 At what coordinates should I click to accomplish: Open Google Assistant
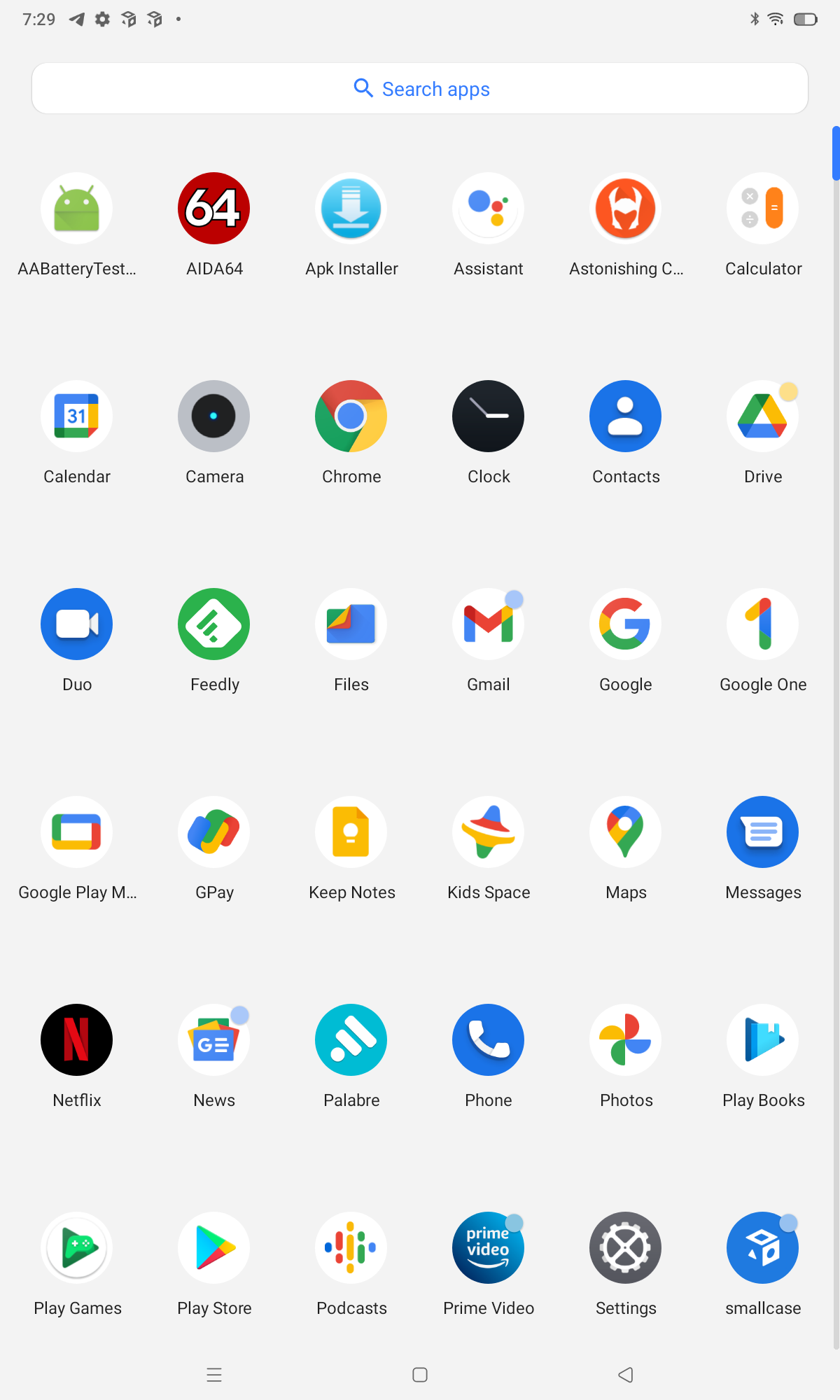[489, 209]
